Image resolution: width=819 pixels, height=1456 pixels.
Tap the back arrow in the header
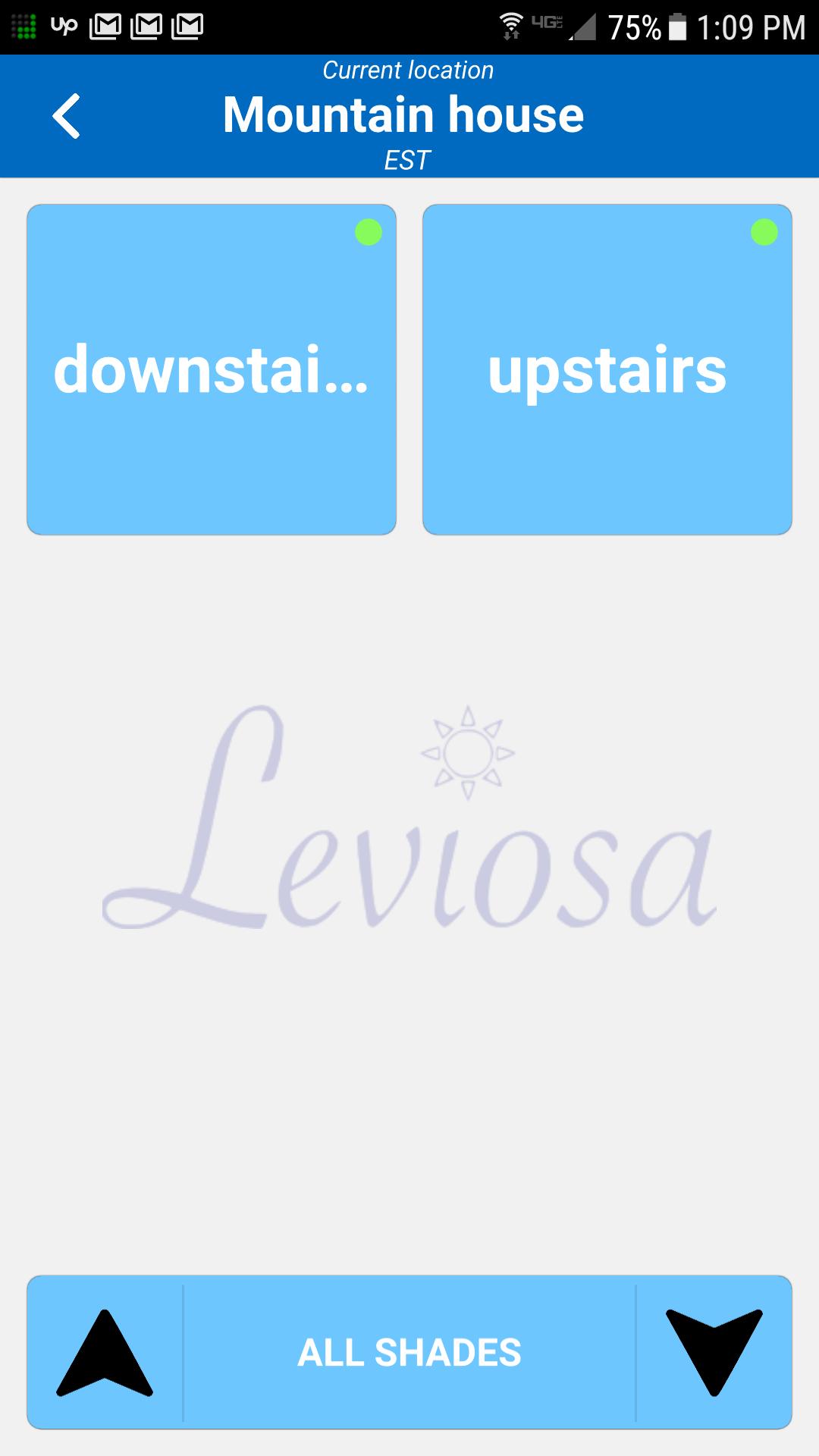pyautogui.click(x=67, y=115)
